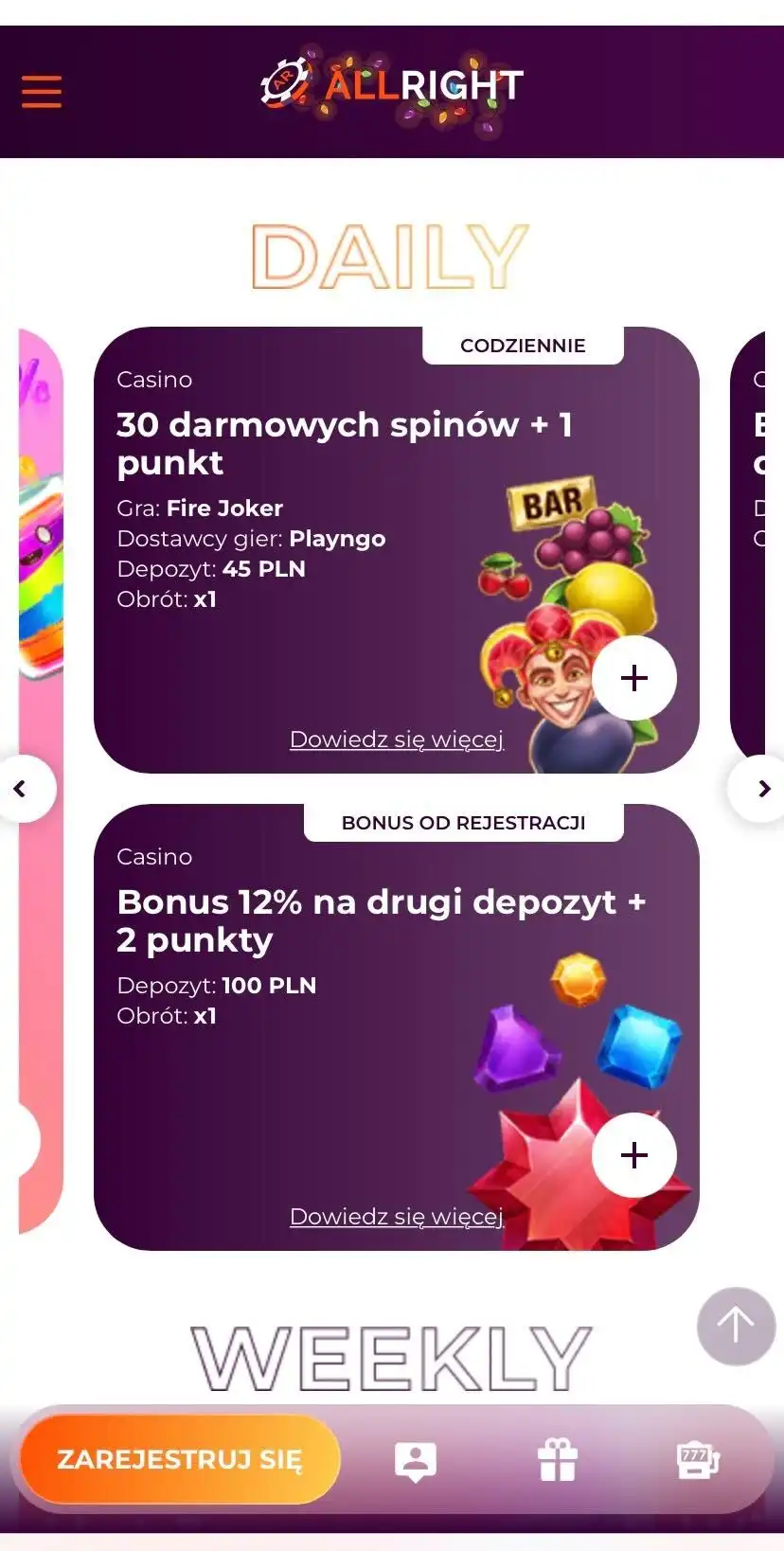Open the Bonus 12% na drugi depozyt card
784x1551 pixels.
pyautogui.click(x=379, y=920)
